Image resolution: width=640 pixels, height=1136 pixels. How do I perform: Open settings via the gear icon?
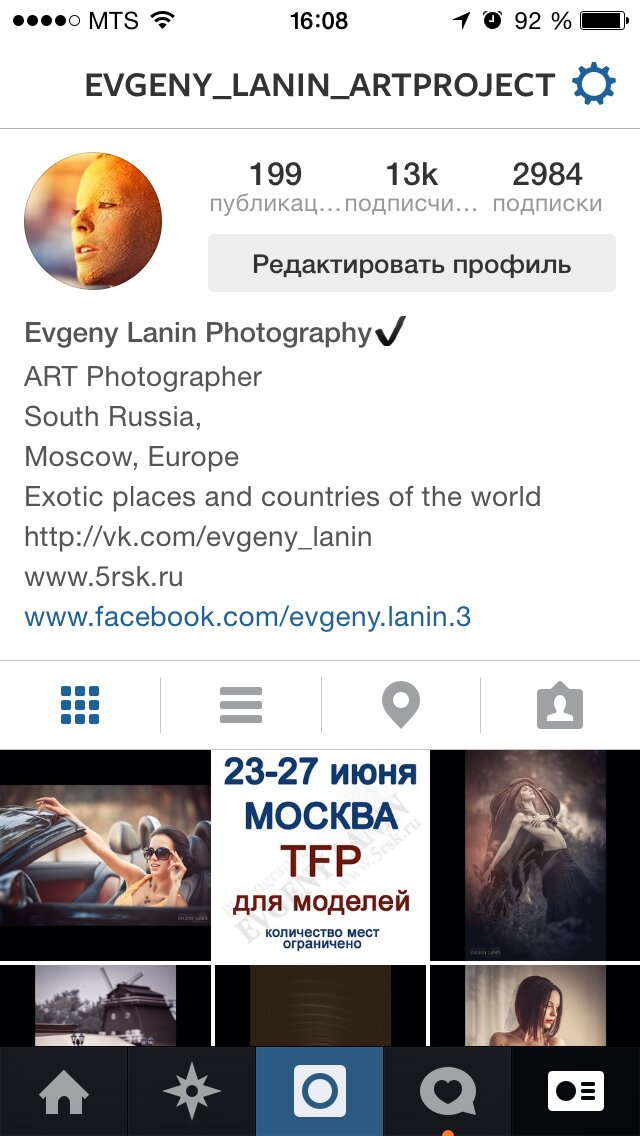[594, 86]
